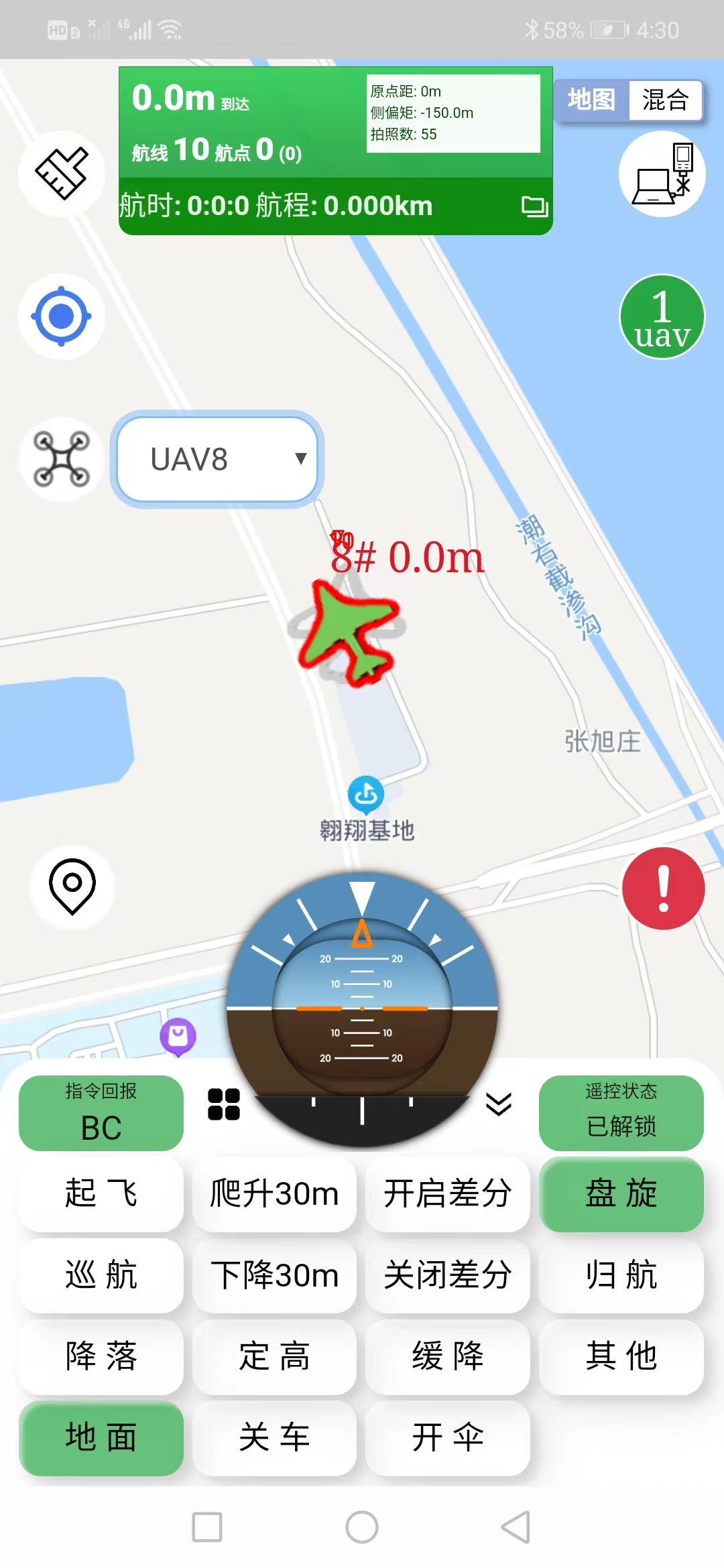Viewport: 724px width, 1568px height.
Task: Collapse the control panel with the double chevron
Action: click(x=499, y=1104)
